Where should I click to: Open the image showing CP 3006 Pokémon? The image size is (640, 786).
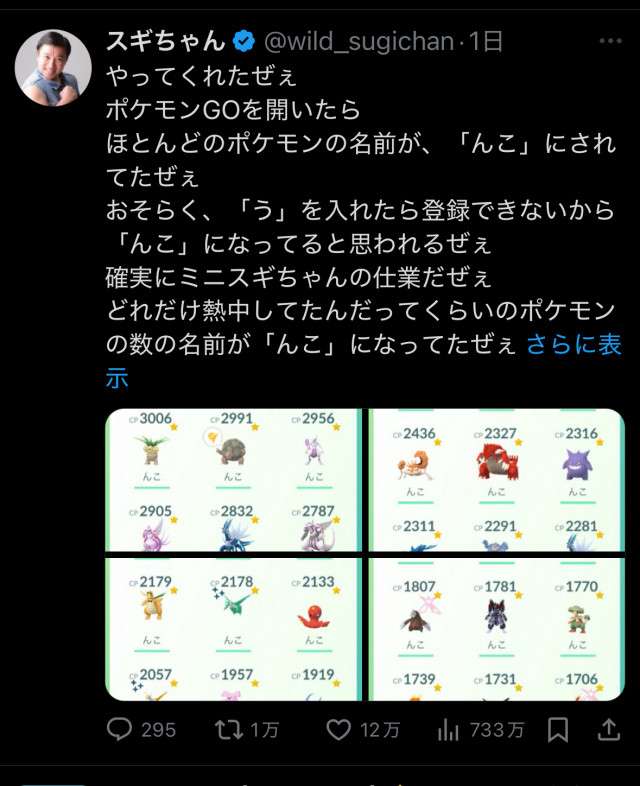pos(234,479)
